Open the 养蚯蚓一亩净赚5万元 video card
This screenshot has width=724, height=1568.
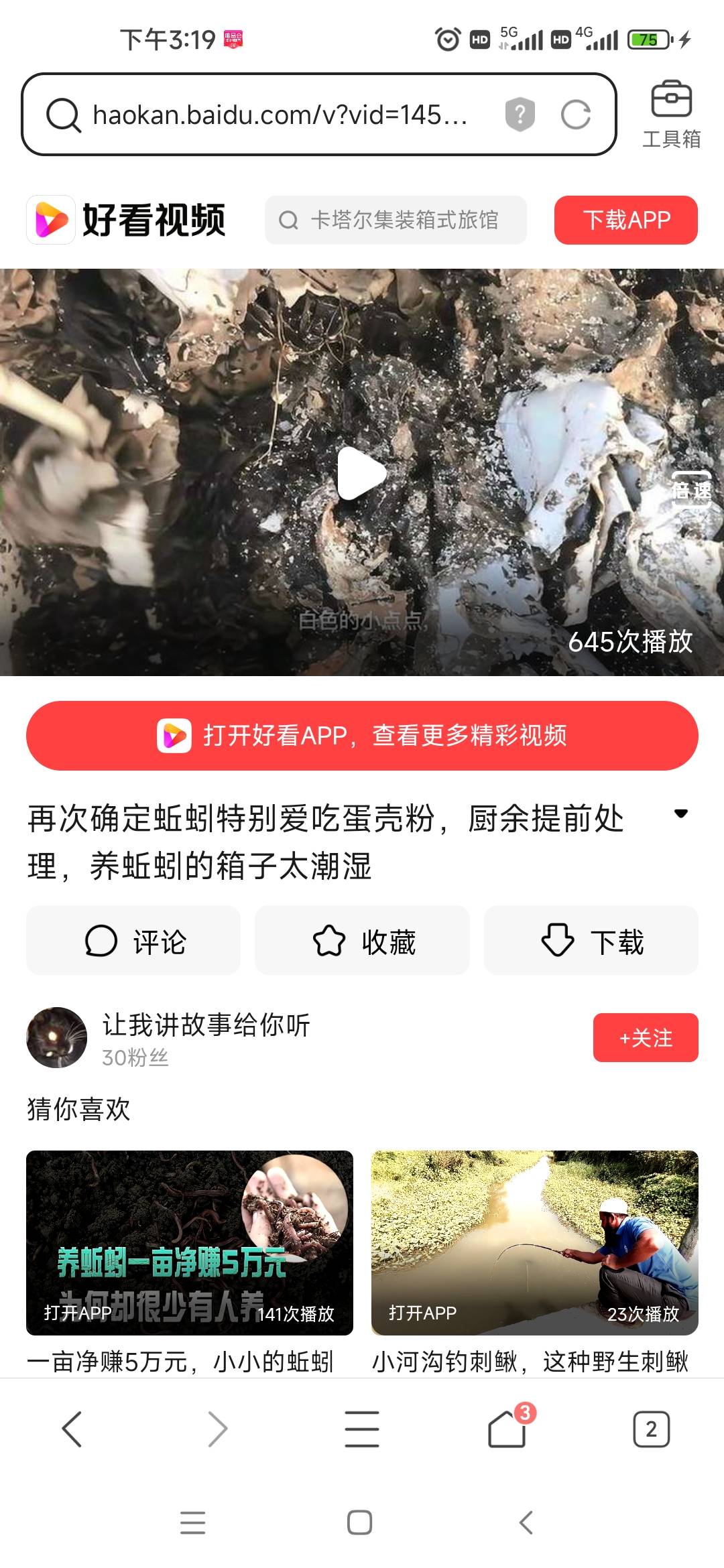click(190, 1243)
